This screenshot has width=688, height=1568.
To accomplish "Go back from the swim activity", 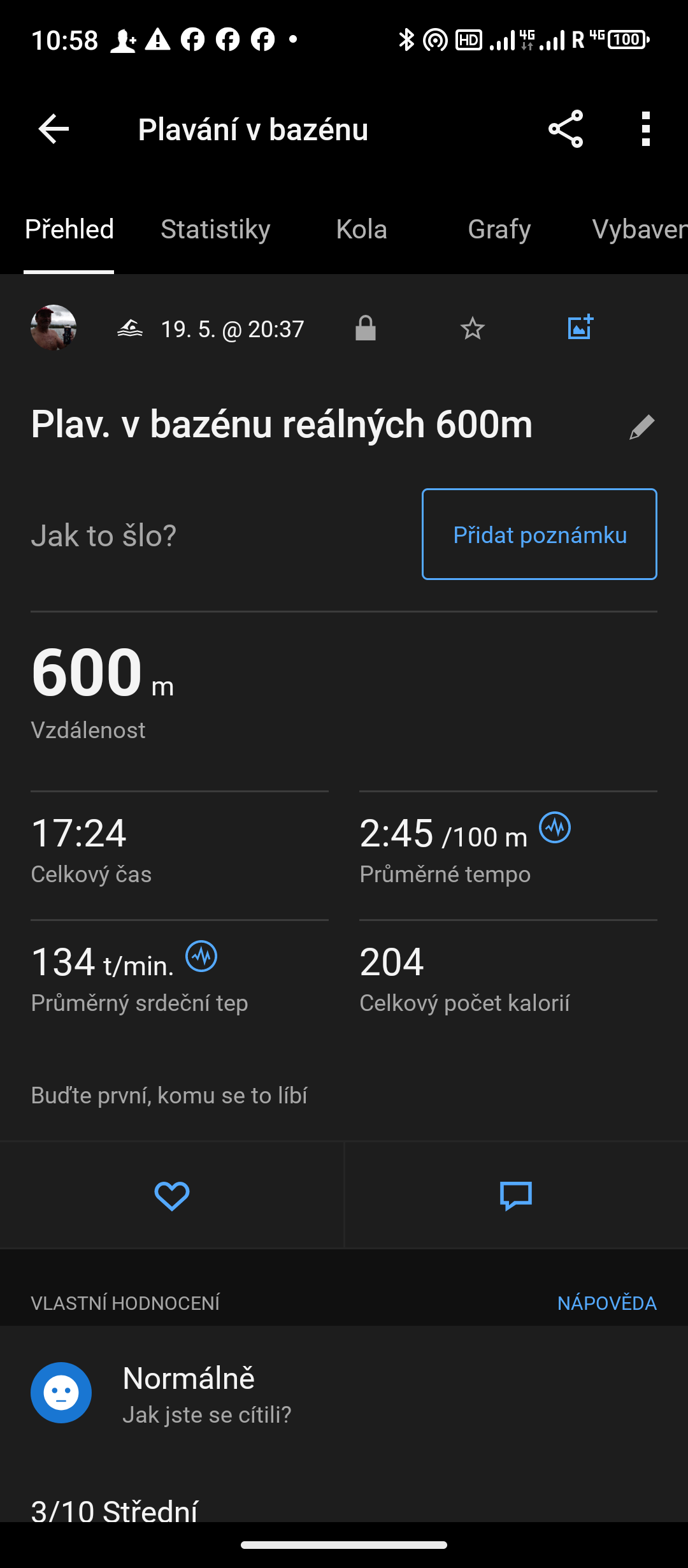I will tap(54, 129).
